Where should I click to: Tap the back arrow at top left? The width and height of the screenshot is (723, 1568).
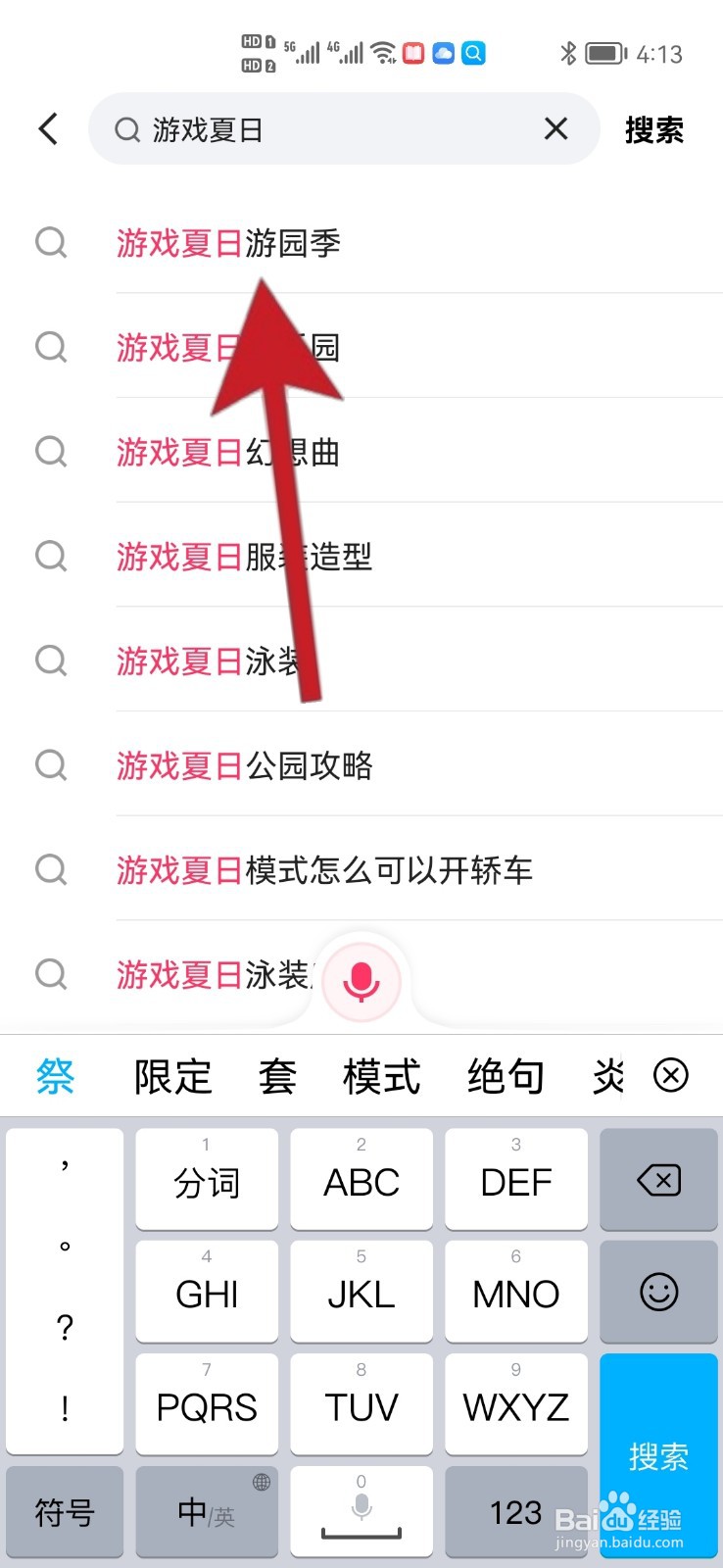(48, 128)
